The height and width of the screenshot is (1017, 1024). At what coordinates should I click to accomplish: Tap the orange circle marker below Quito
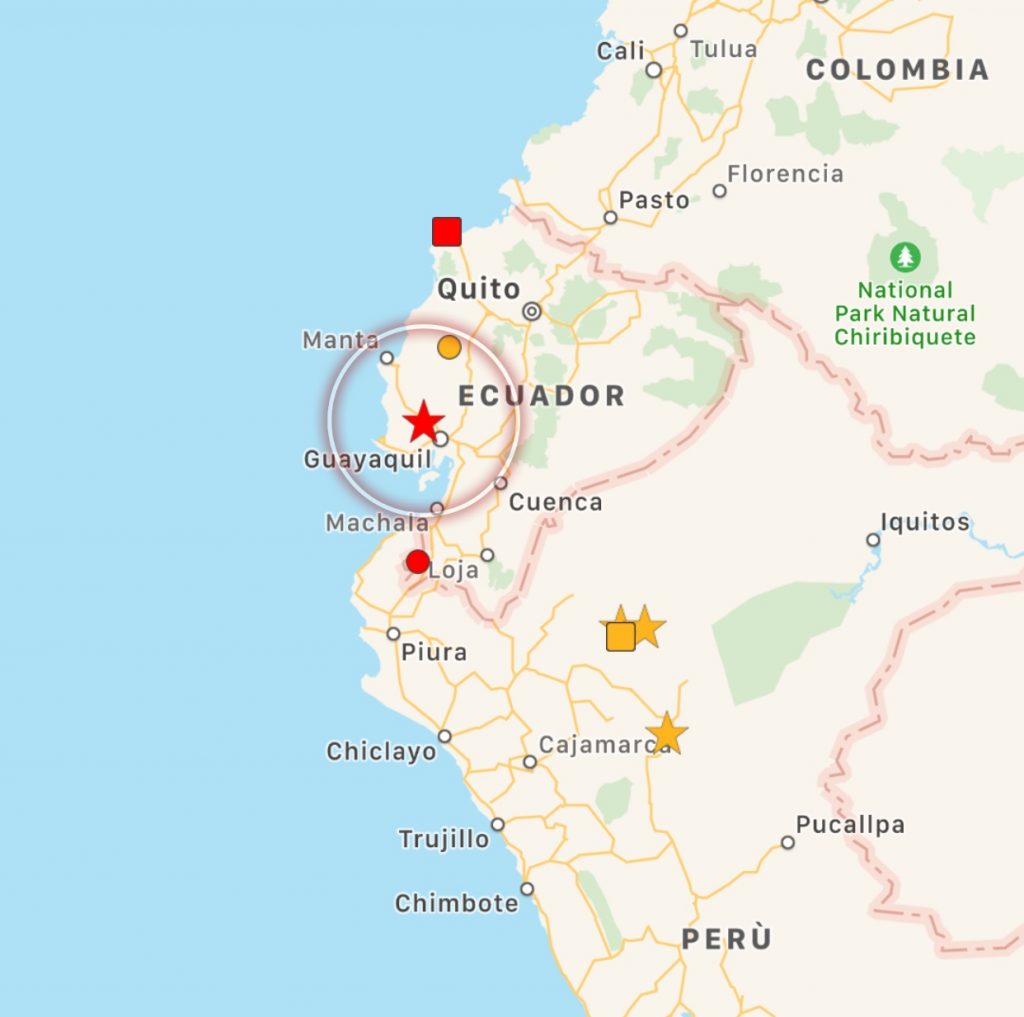click(x=449, y=348)
